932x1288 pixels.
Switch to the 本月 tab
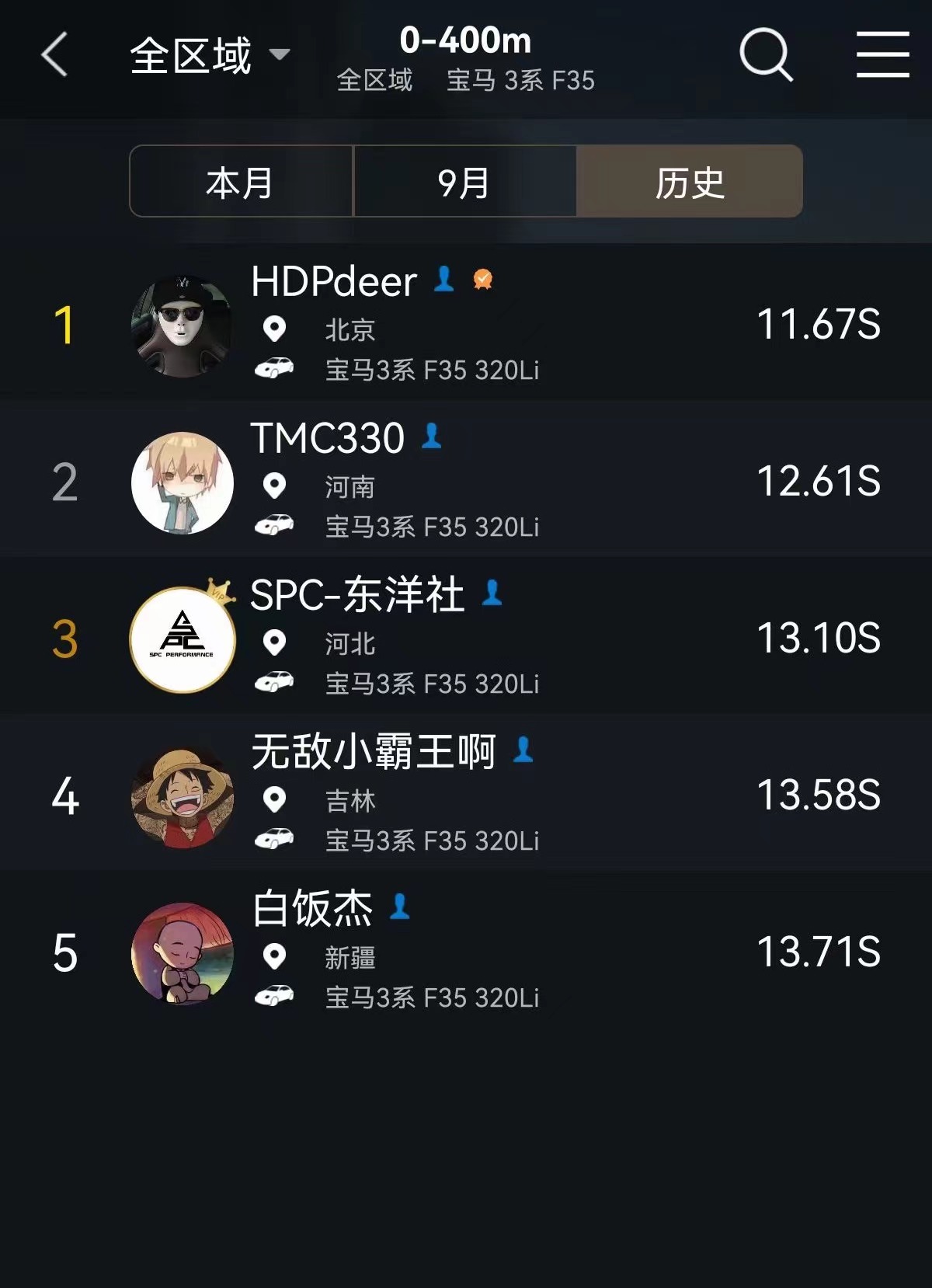click(241, 182)
